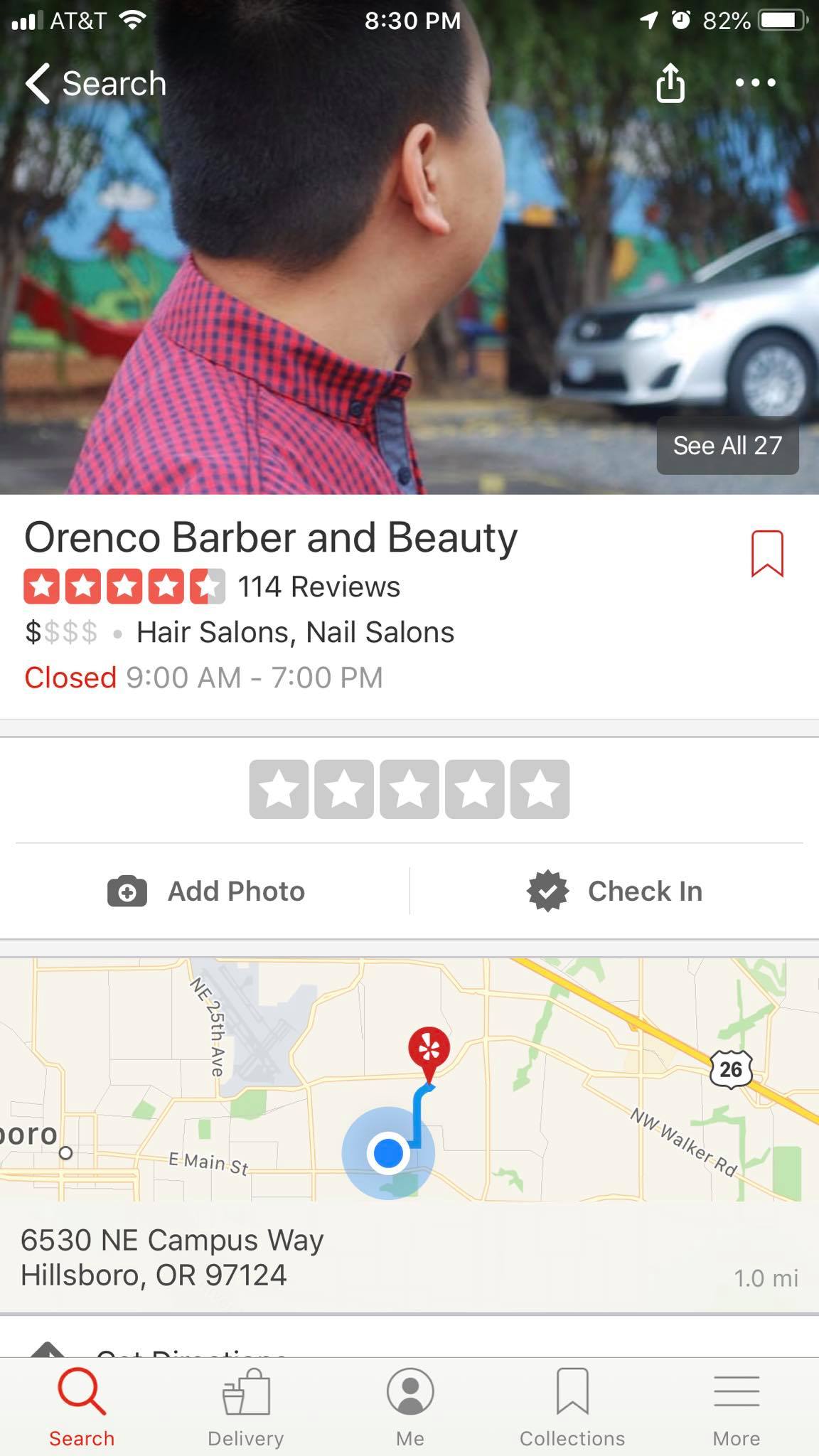Image resolution: width=819 pixels, height=1456 pixels.
Task: Open the share icon at top right
Action: pyautogui.click(x=669, y=83)
